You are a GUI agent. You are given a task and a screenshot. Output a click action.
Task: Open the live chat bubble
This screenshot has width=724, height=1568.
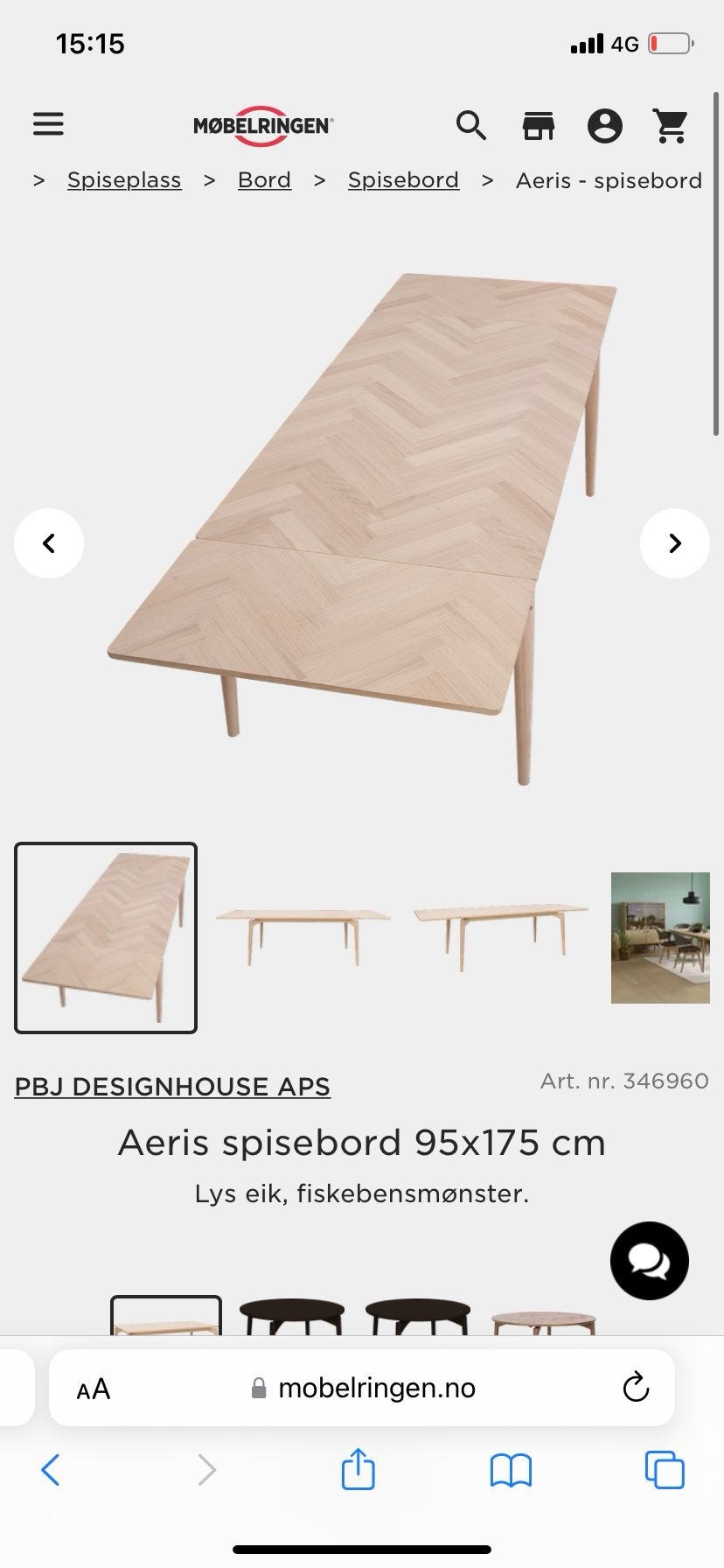[649, 1260]
